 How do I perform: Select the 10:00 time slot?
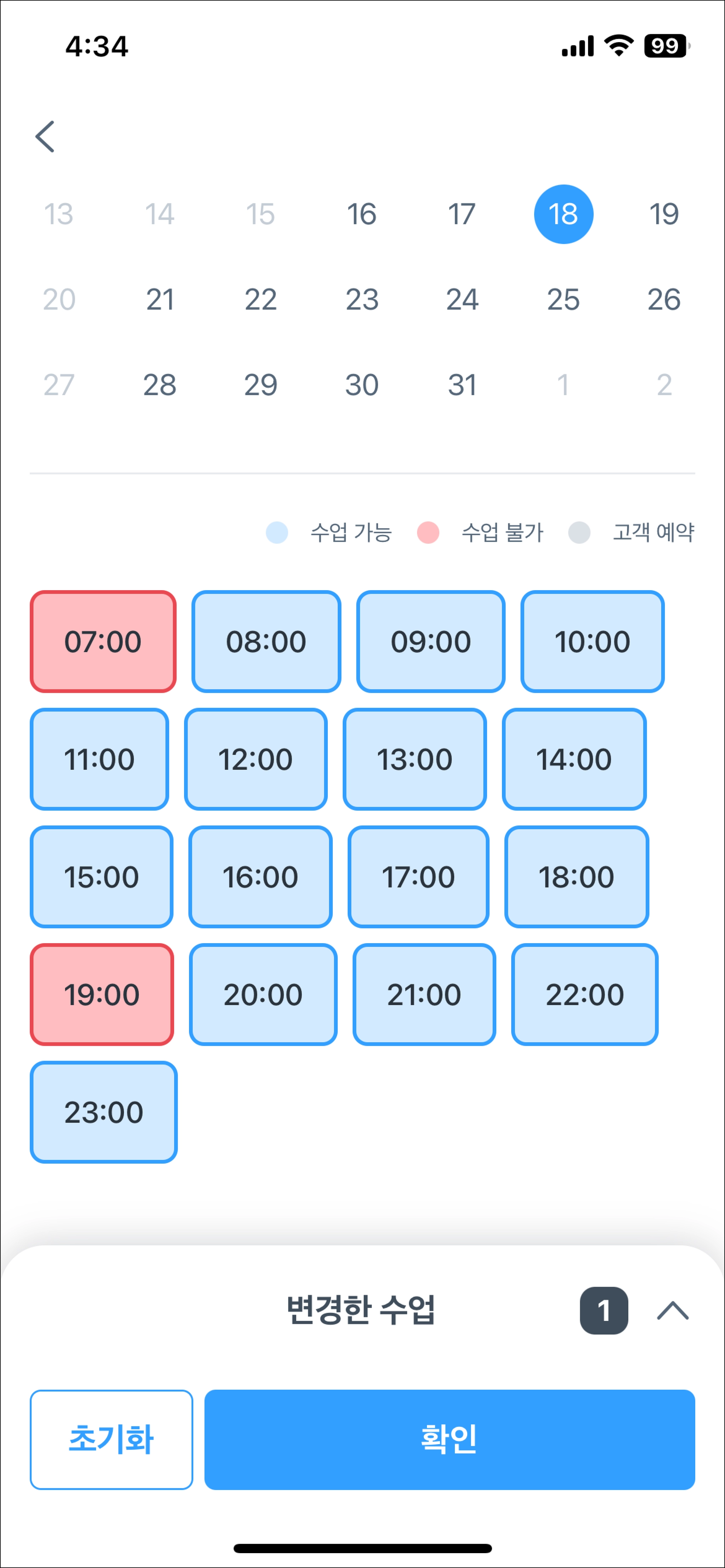pyautogui.click(x=592, y=641)
